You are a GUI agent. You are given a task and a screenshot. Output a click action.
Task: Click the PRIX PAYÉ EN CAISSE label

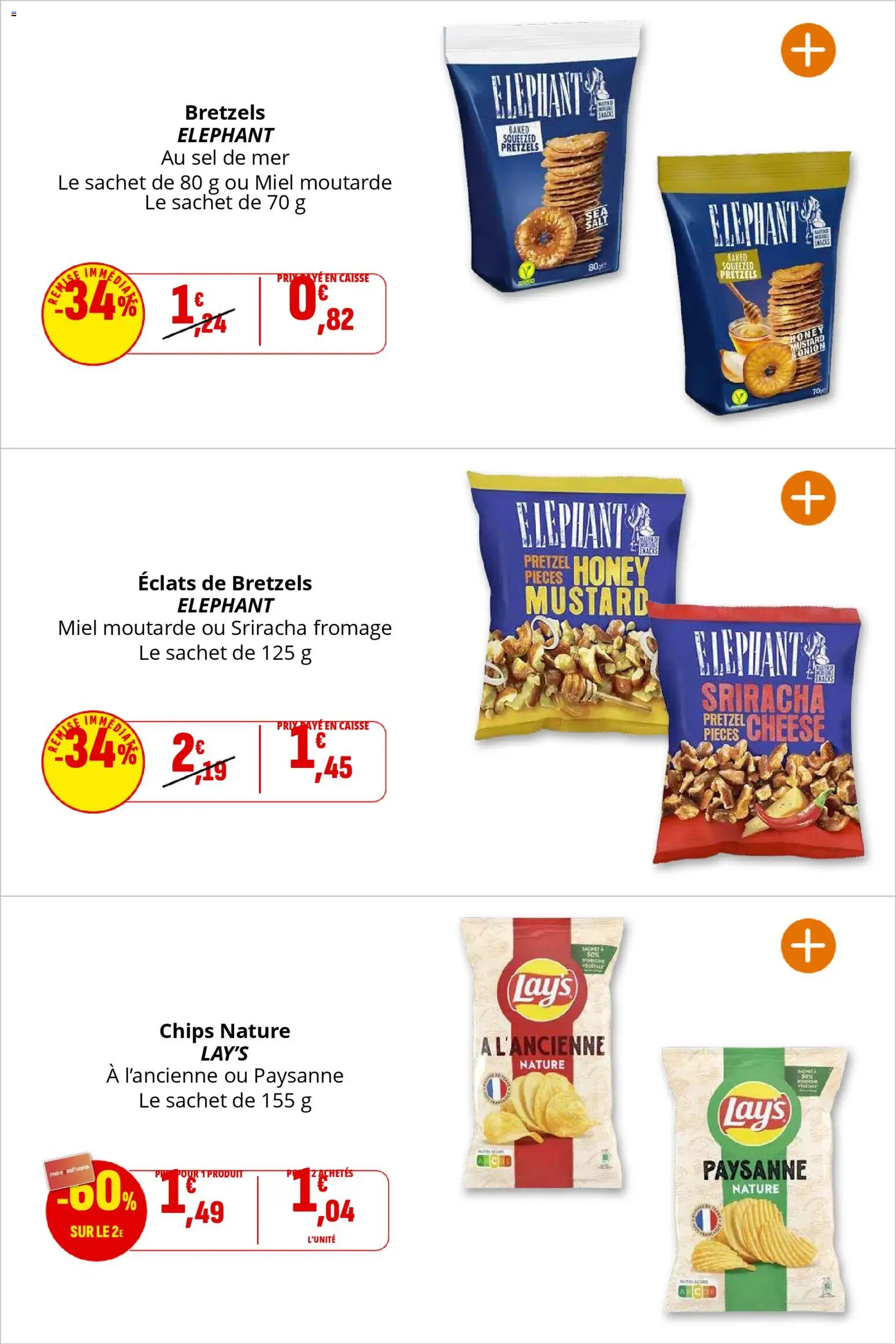click(324, 278)
